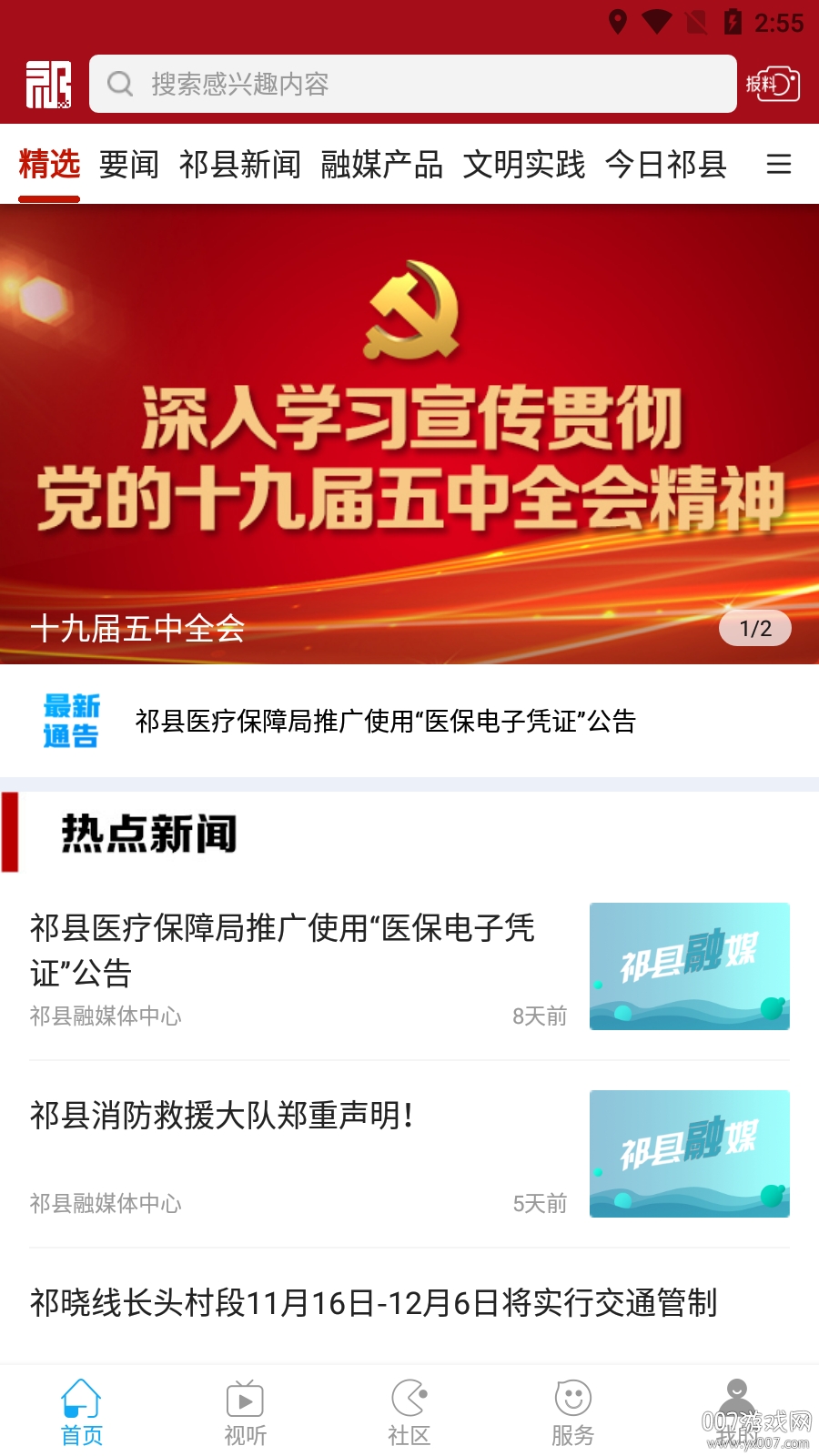Switch to the 祁县新闻 tab

coord(240,165)
